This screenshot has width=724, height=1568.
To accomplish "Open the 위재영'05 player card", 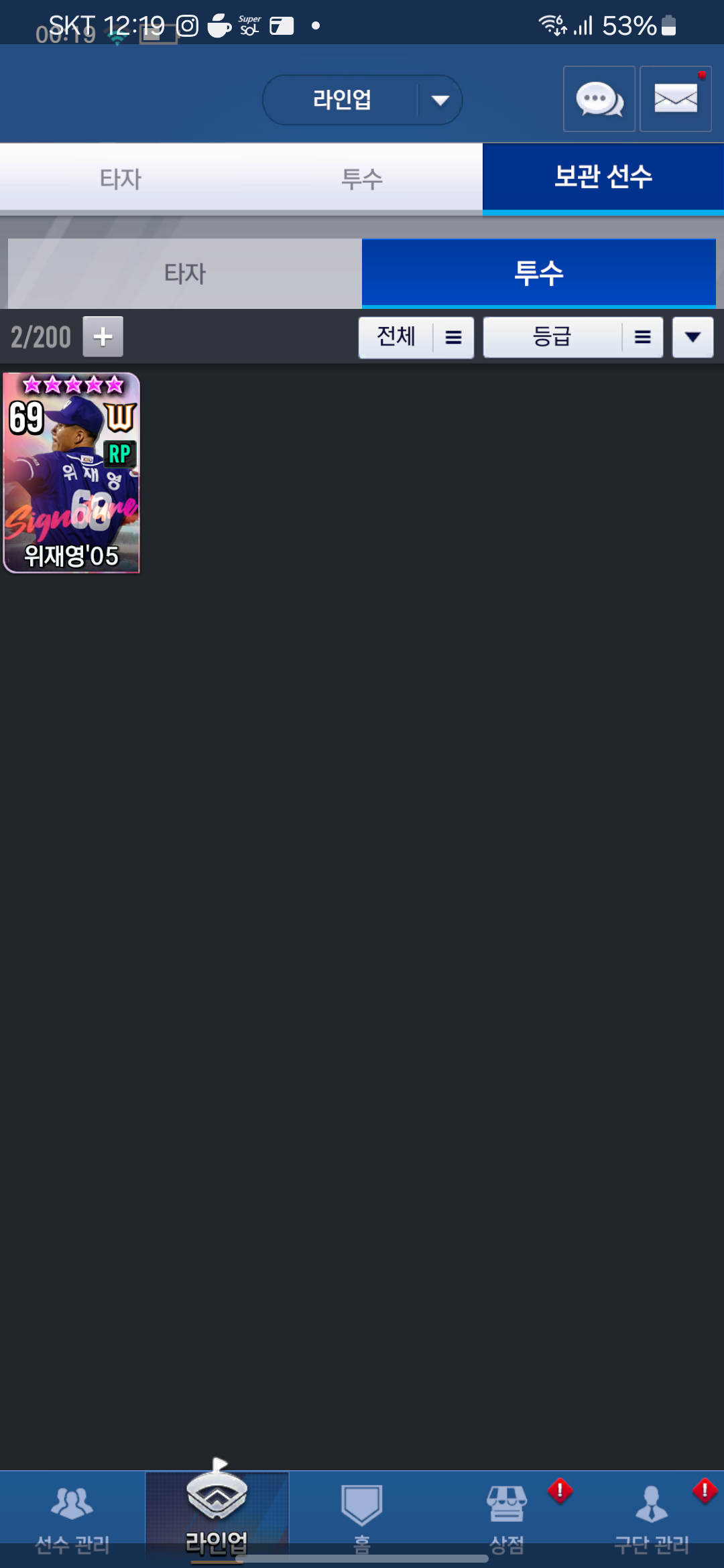I will pos(72,473).
